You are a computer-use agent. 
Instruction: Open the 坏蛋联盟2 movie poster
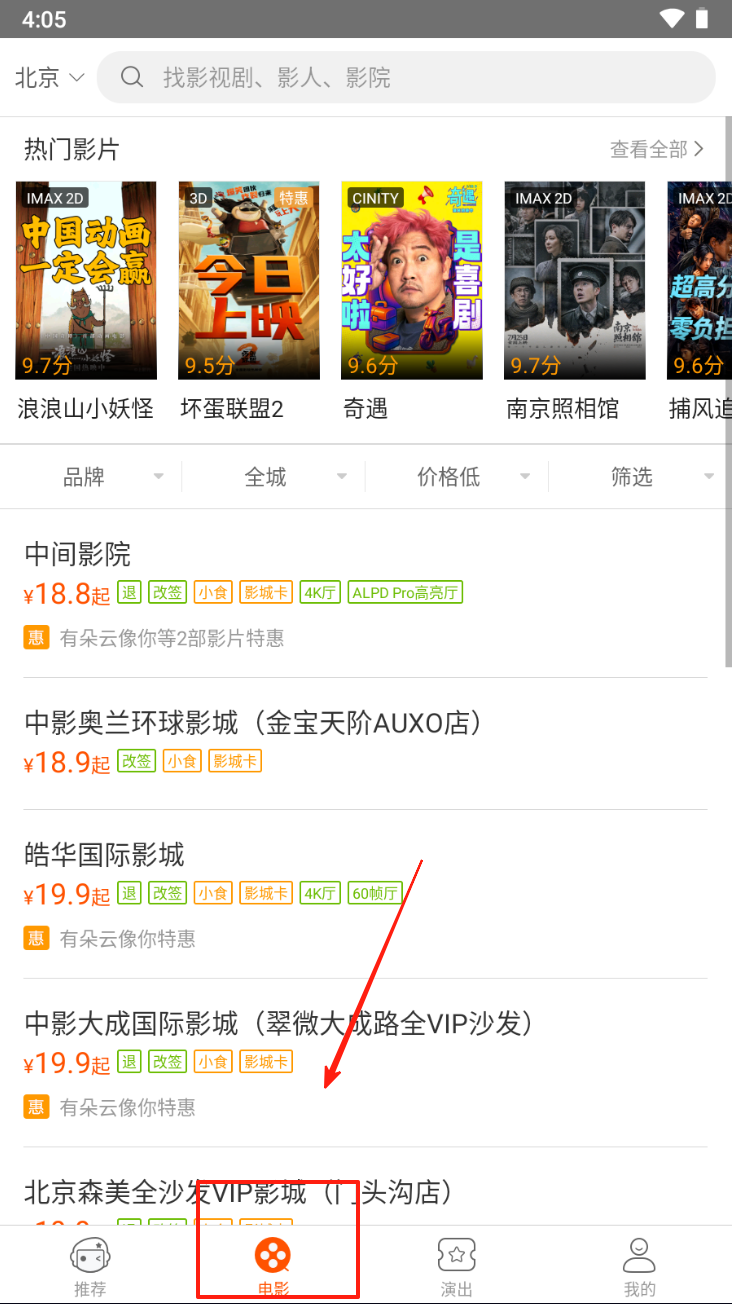(249, 281)
